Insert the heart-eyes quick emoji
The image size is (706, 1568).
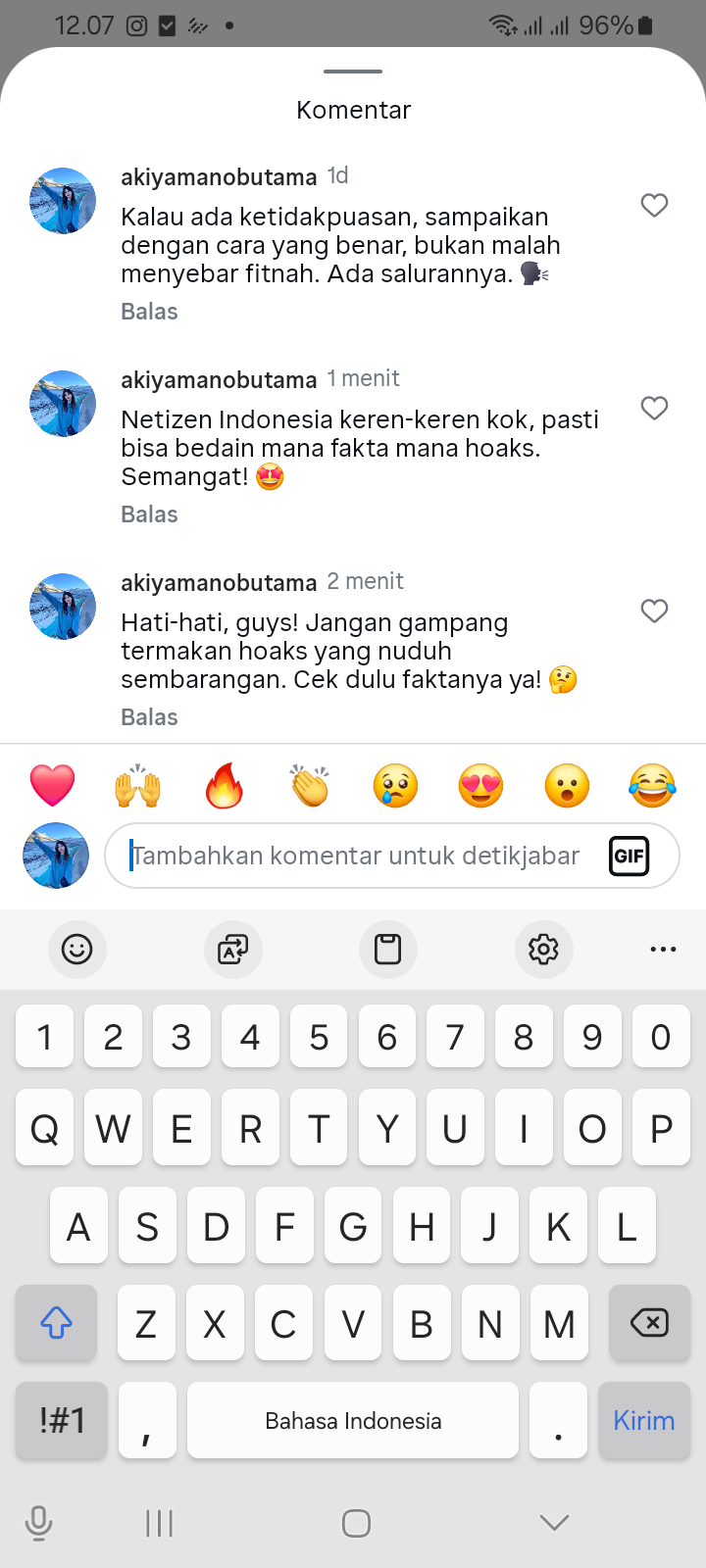(480, 786)
